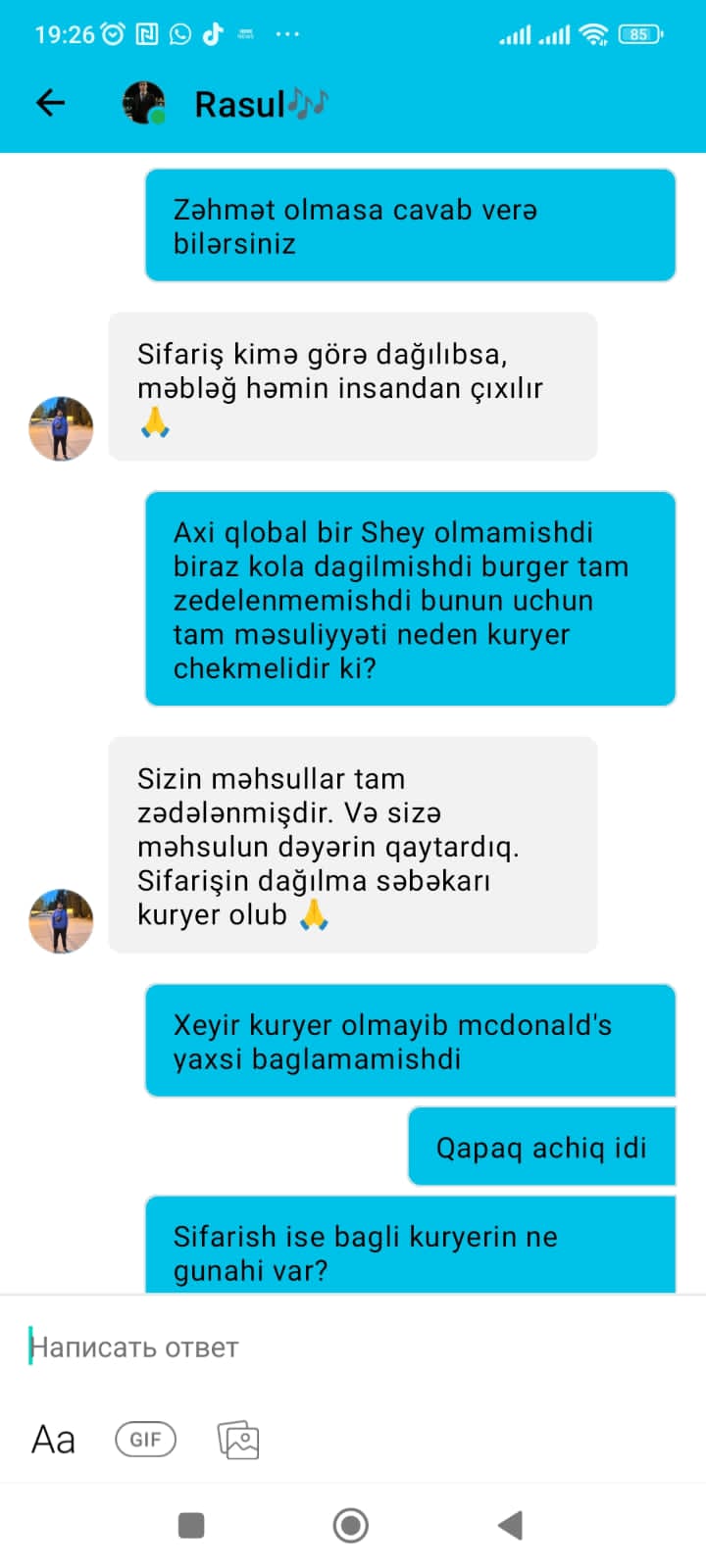Open Rasul's profile from the header

(x=226, y=103)
